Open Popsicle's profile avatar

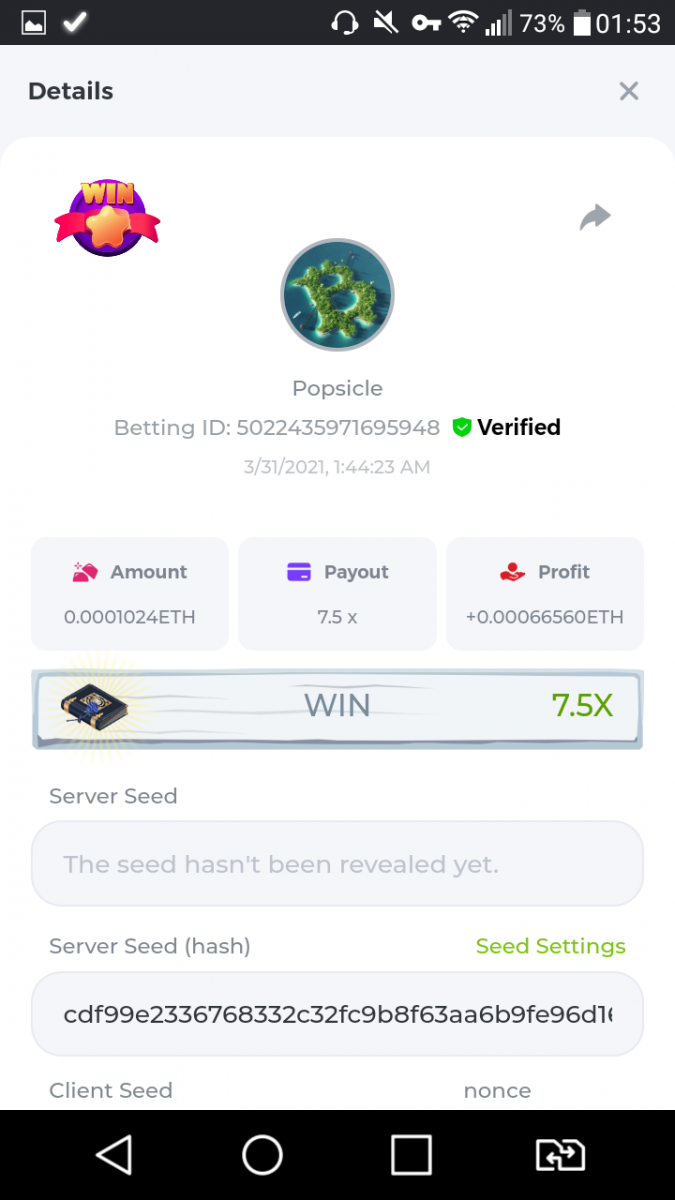[x=337, y=294]
